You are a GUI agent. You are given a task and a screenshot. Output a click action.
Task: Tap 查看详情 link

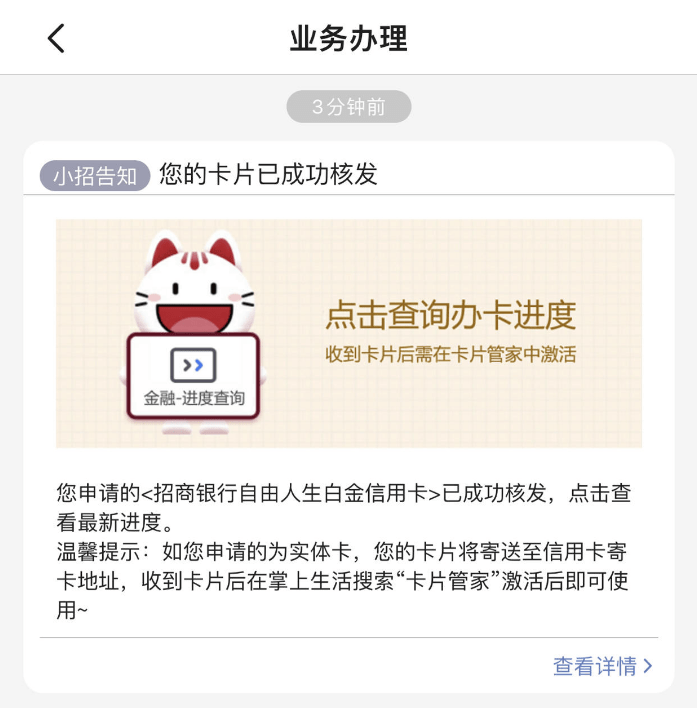click(x=602, y=666)
